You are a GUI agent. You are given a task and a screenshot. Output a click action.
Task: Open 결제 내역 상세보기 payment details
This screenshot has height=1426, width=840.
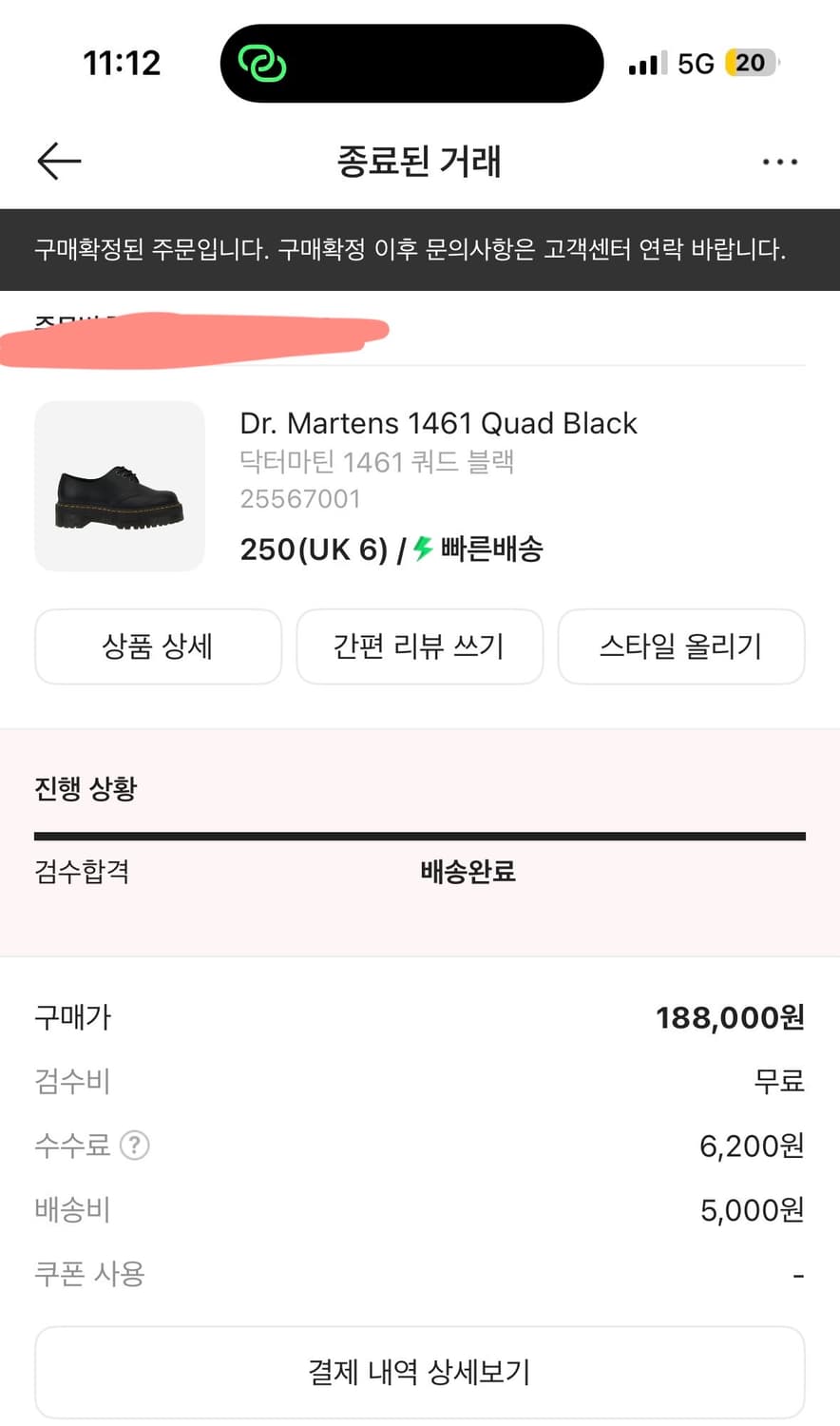[x=419, y=1372]
